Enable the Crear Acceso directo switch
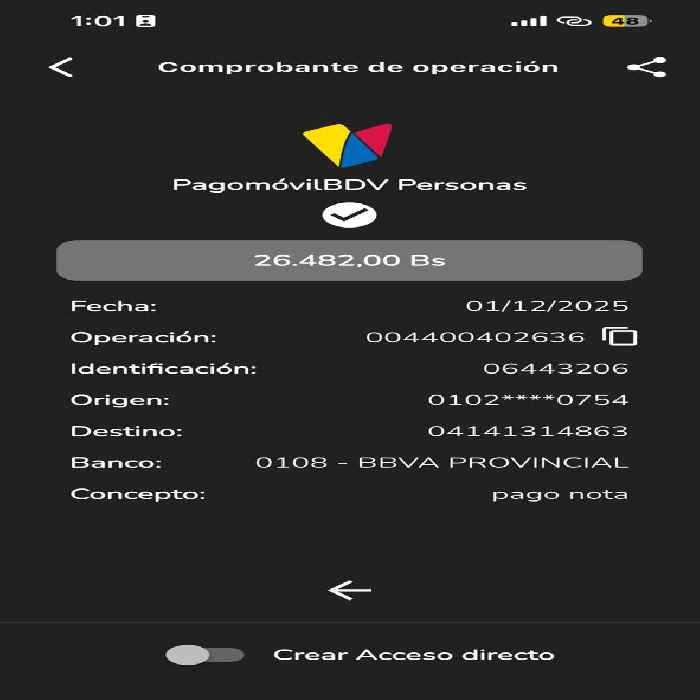The width and height of the screenshot is (700, 700). pyautogui.click(x=205, y=655)
